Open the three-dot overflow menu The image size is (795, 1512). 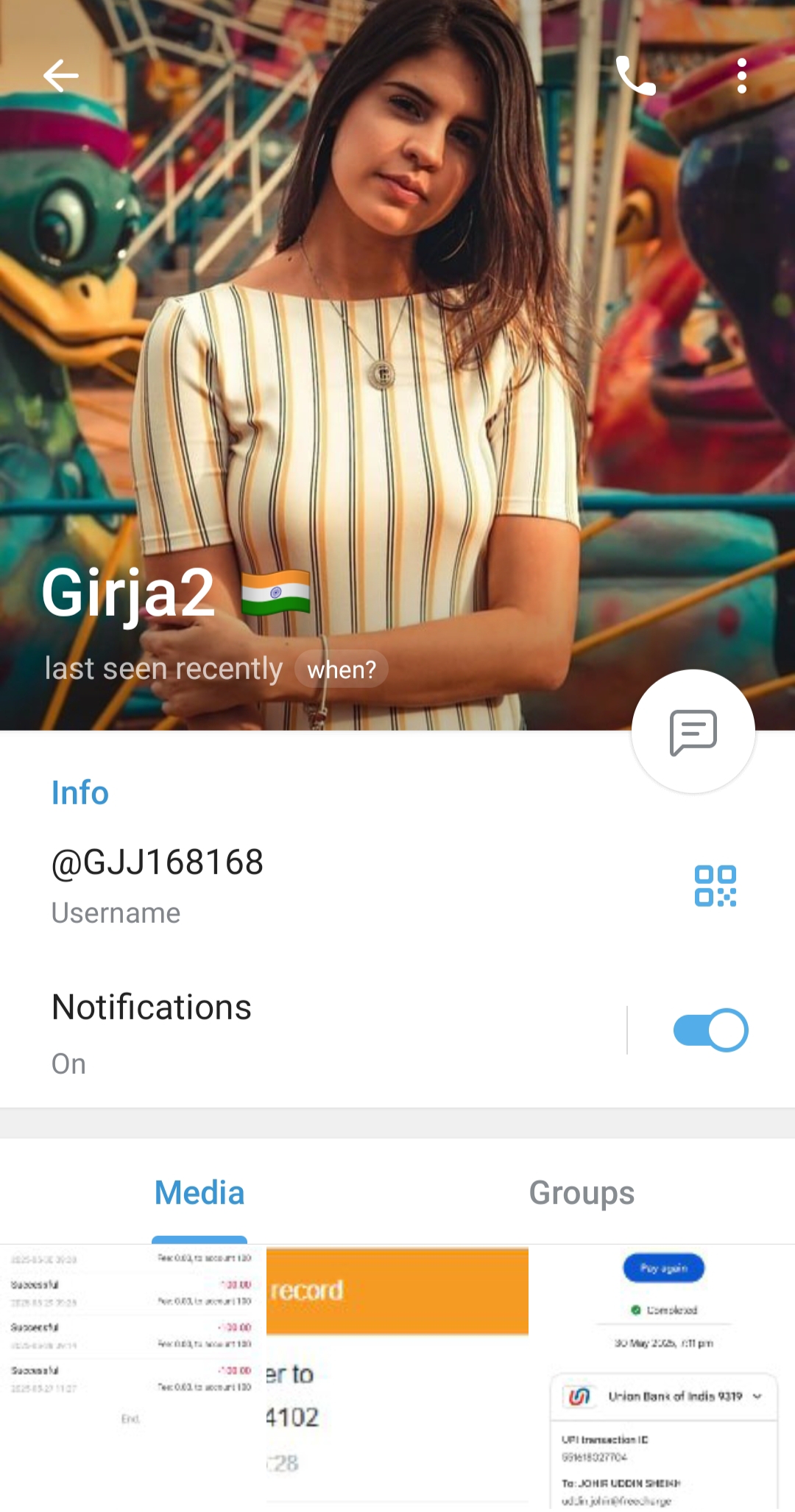pos(741,75)
